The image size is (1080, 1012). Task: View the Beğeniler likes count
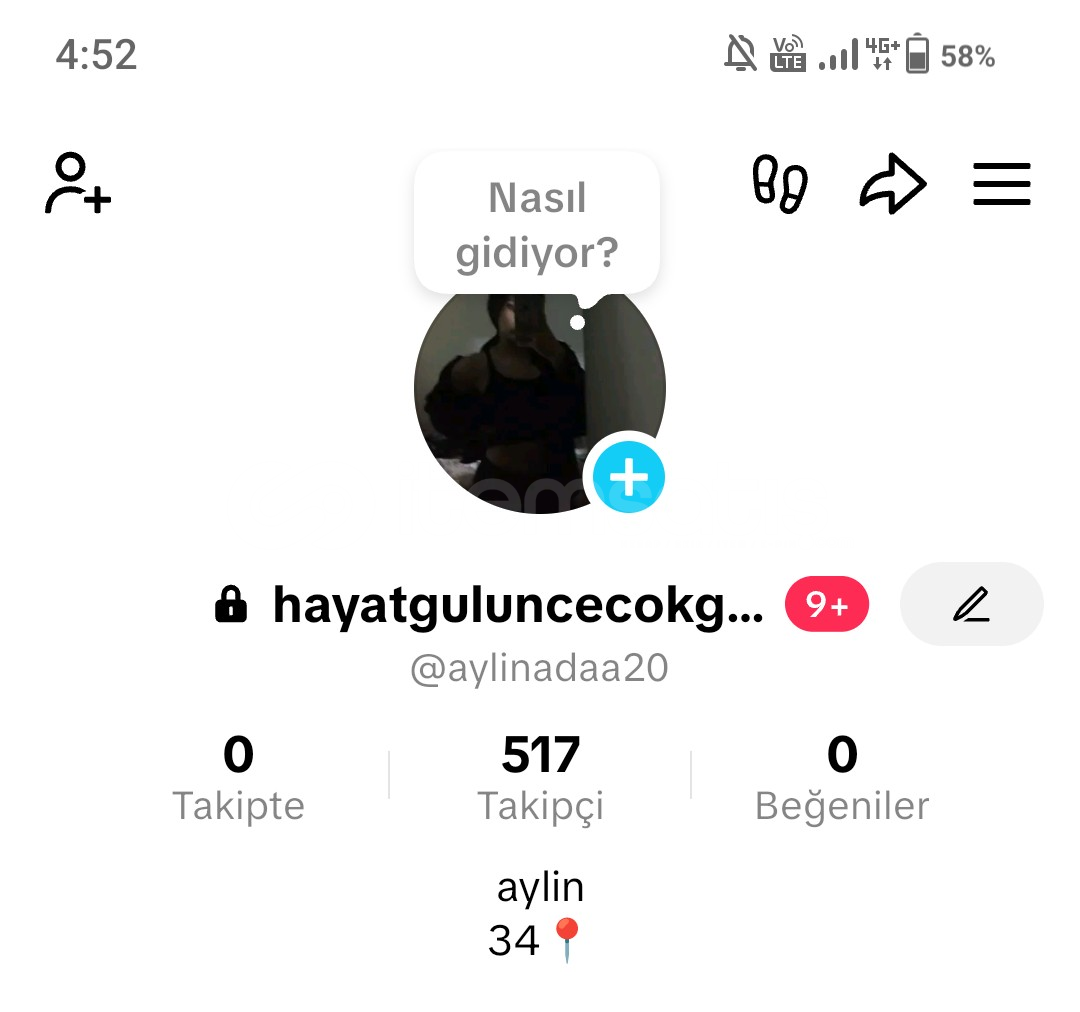tap(842, 778)
